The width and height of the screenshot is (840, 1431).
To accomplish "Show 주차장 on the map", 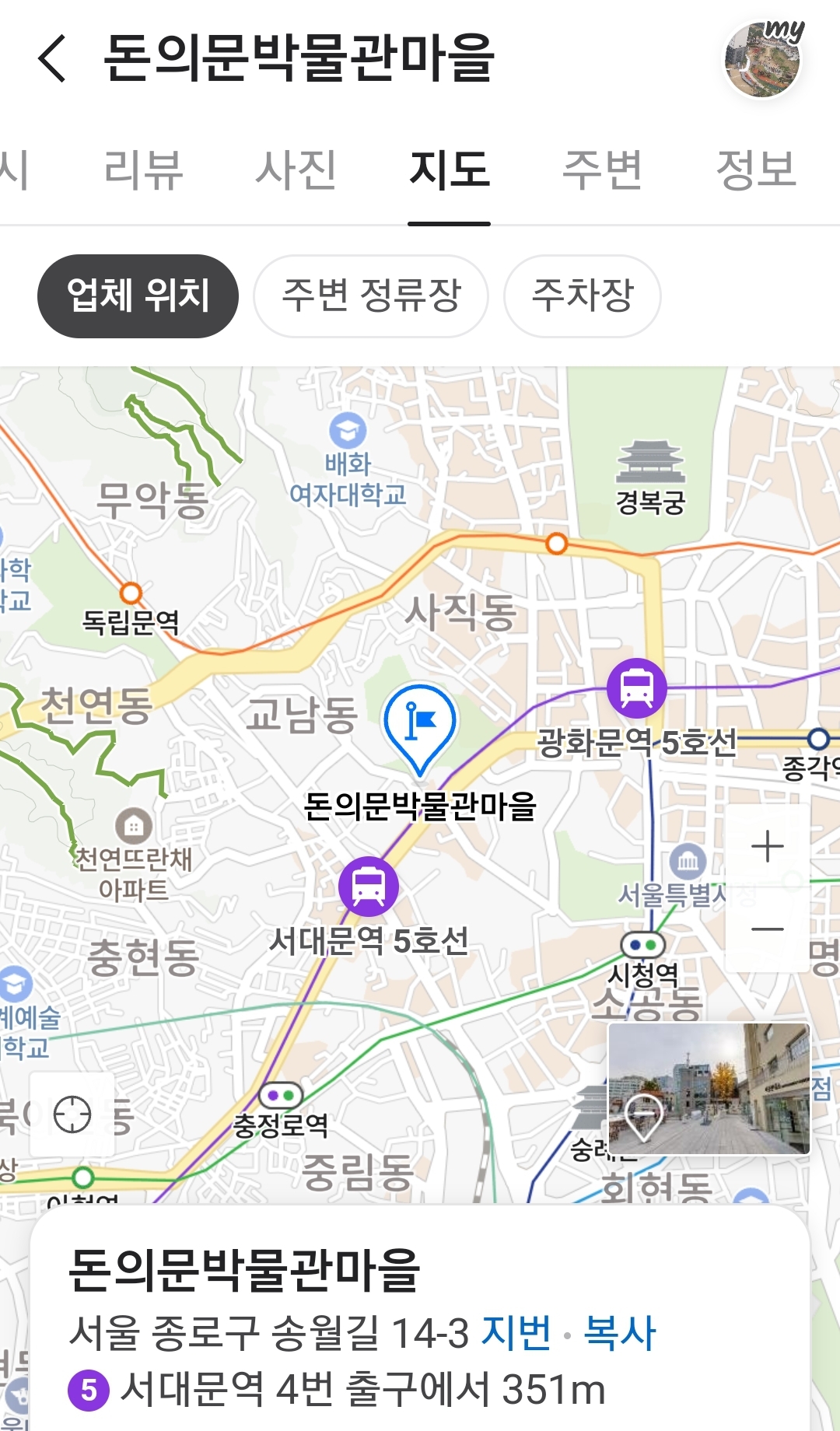I will (583, 296).
